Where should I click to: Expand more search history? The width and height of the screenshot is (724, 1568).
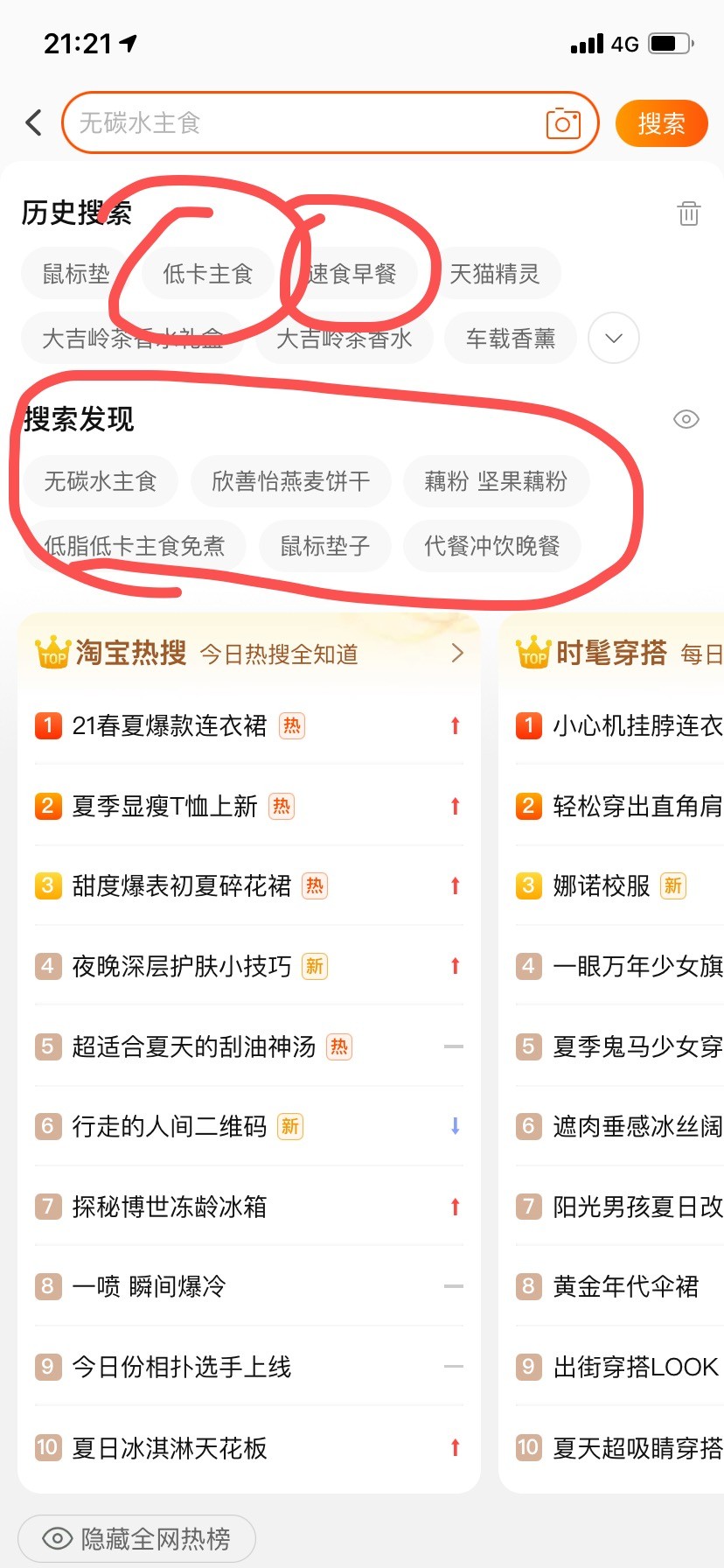tap(614, 339)
